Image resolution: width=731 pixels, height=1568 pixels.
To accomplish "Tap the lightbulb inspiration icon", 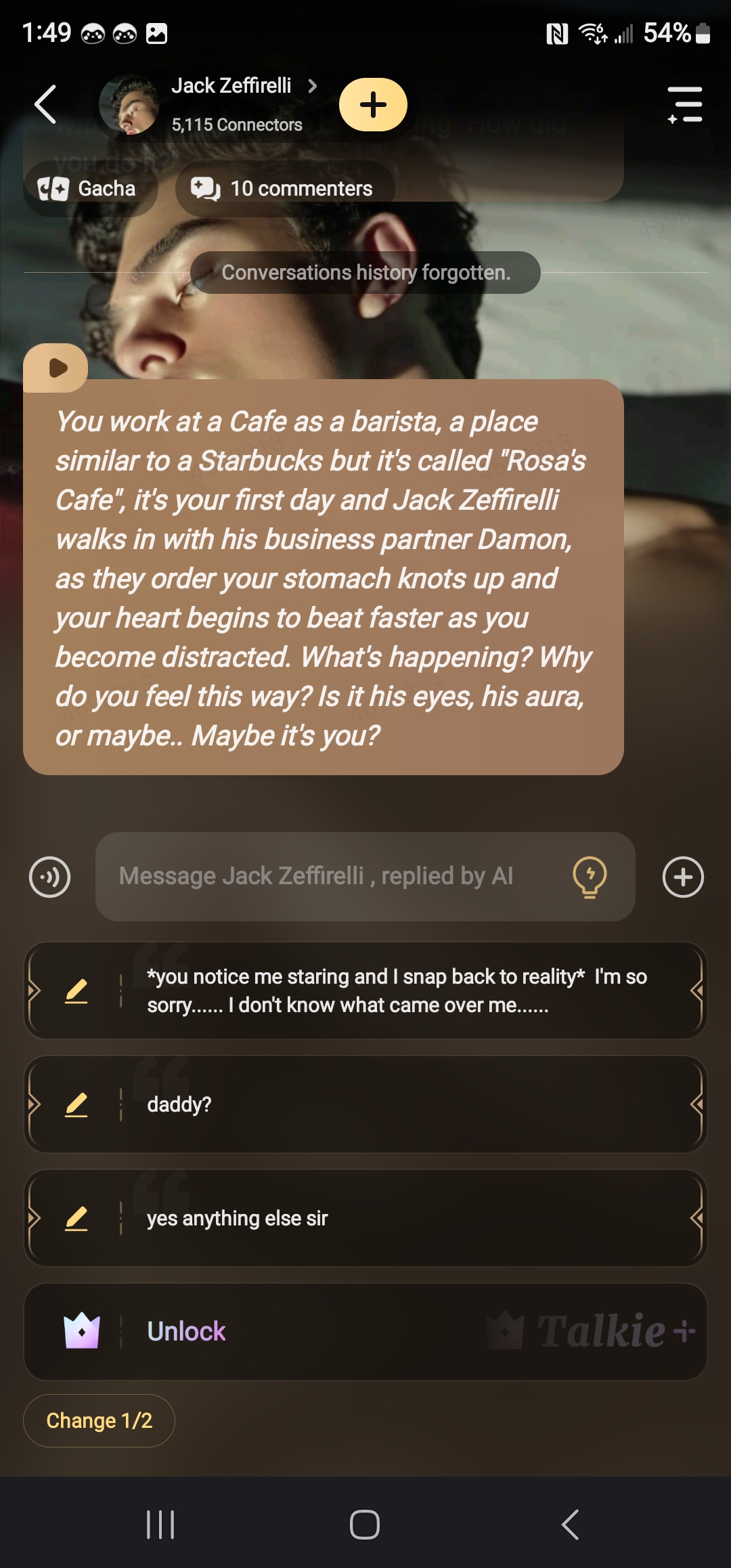I will 590,877.
